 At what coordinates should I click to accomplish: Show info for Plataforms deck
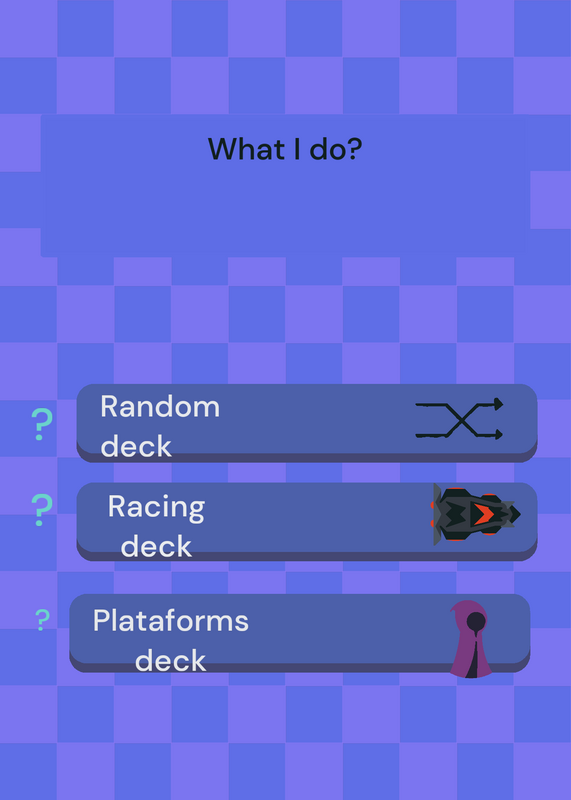click(x=42, y=620)
